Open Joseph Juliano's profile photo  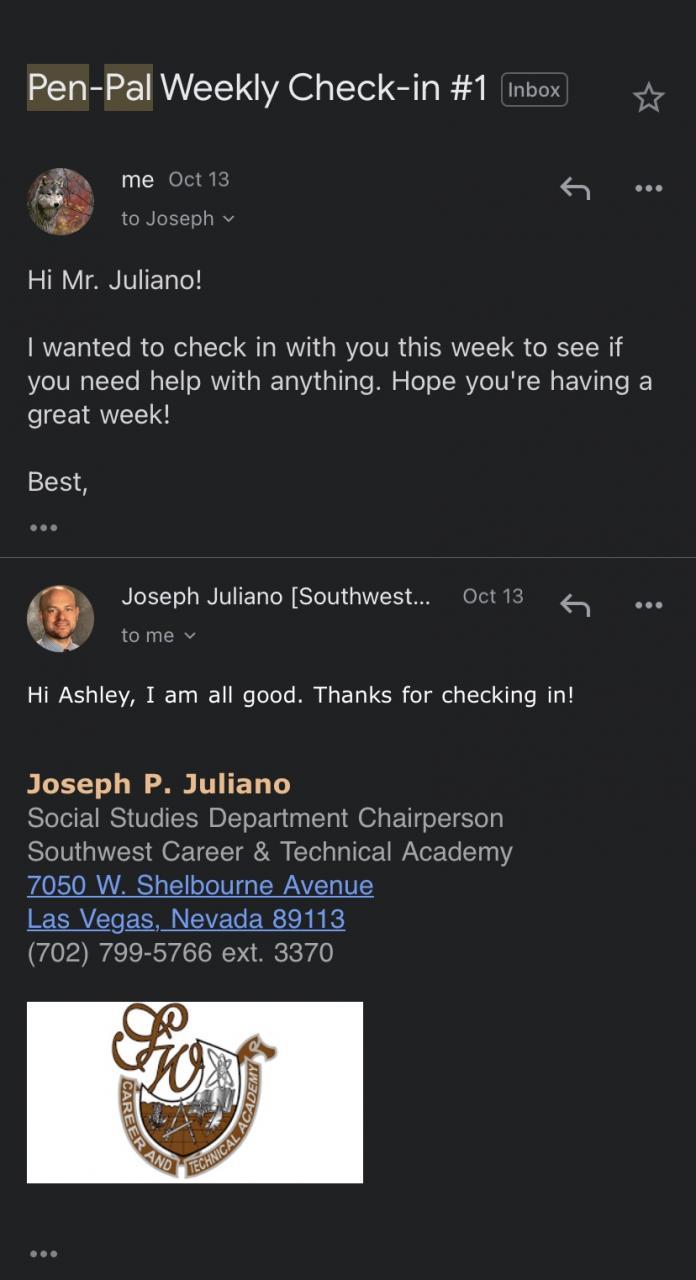coord(60,618)
